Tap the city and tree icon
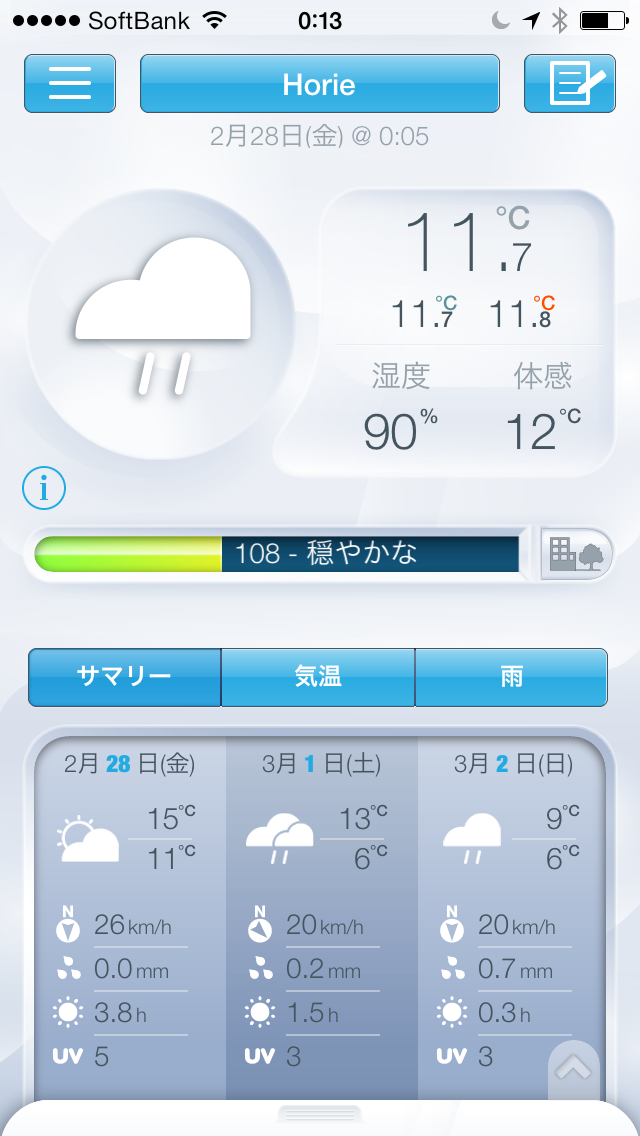 [x=576, y=553]
